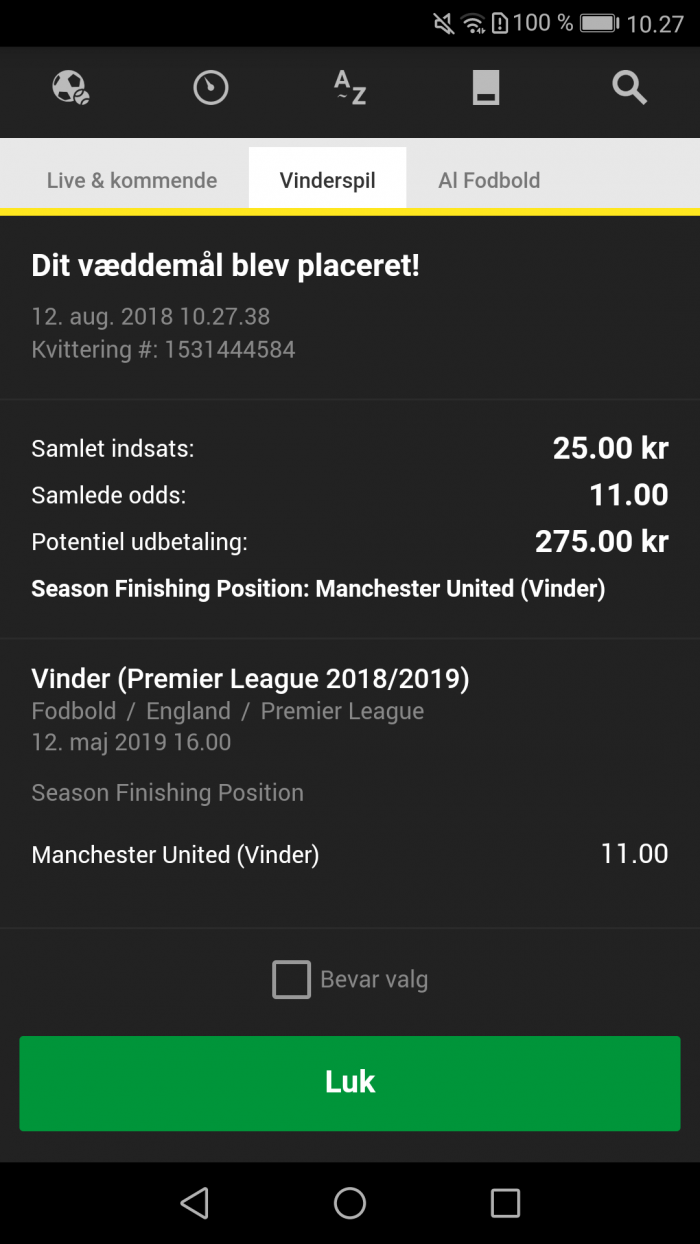
Task: Tap the green Luk button
Action: coord(350,1083)
